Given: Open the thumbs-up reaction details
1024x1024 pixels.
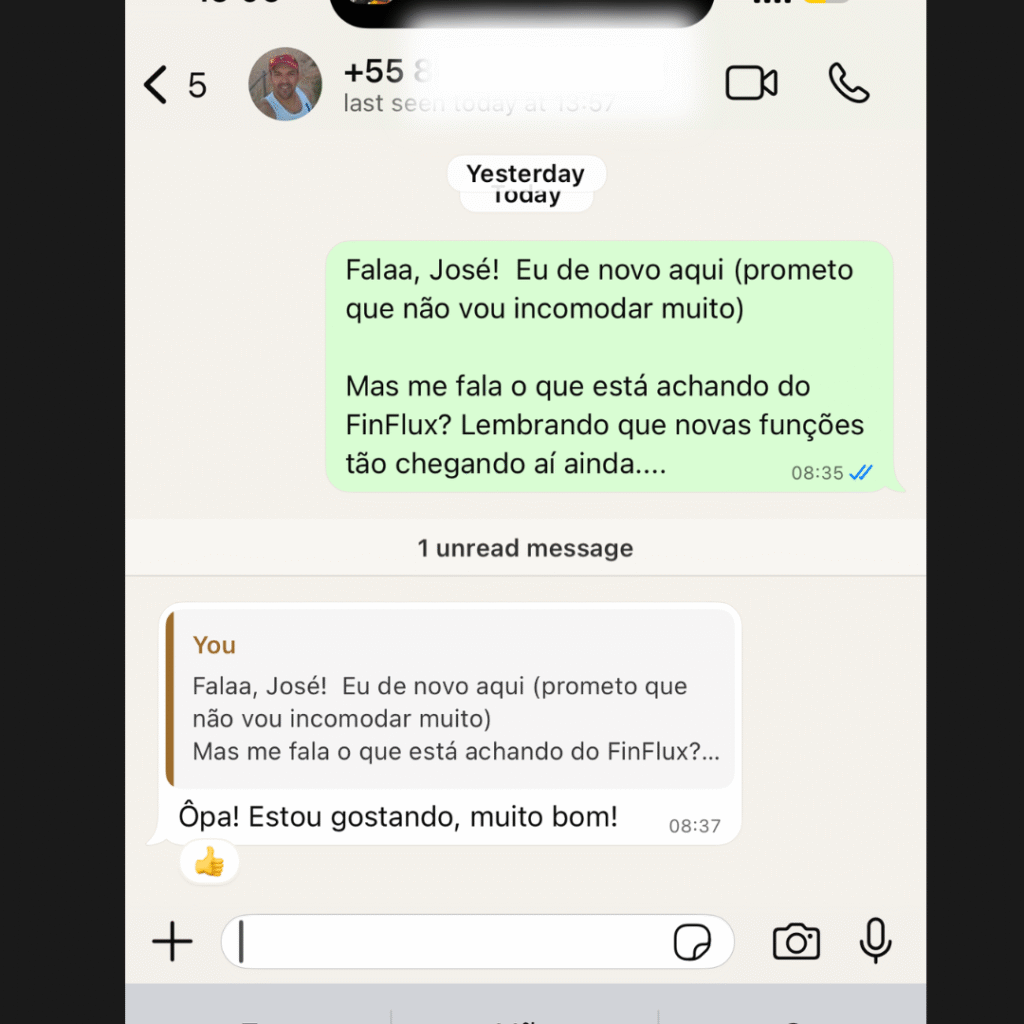Looking at the screenshot, I should 209,861.
